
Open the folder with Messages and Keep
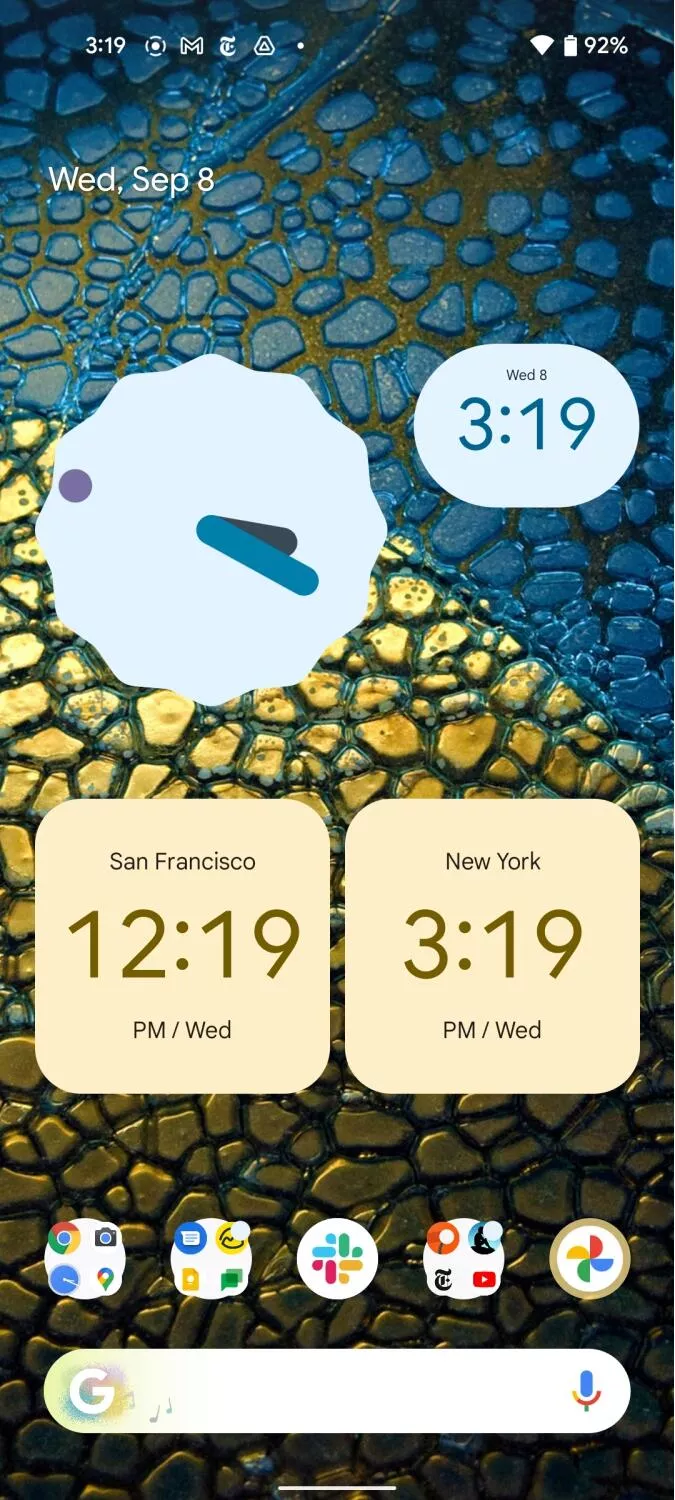point(211,1258)
